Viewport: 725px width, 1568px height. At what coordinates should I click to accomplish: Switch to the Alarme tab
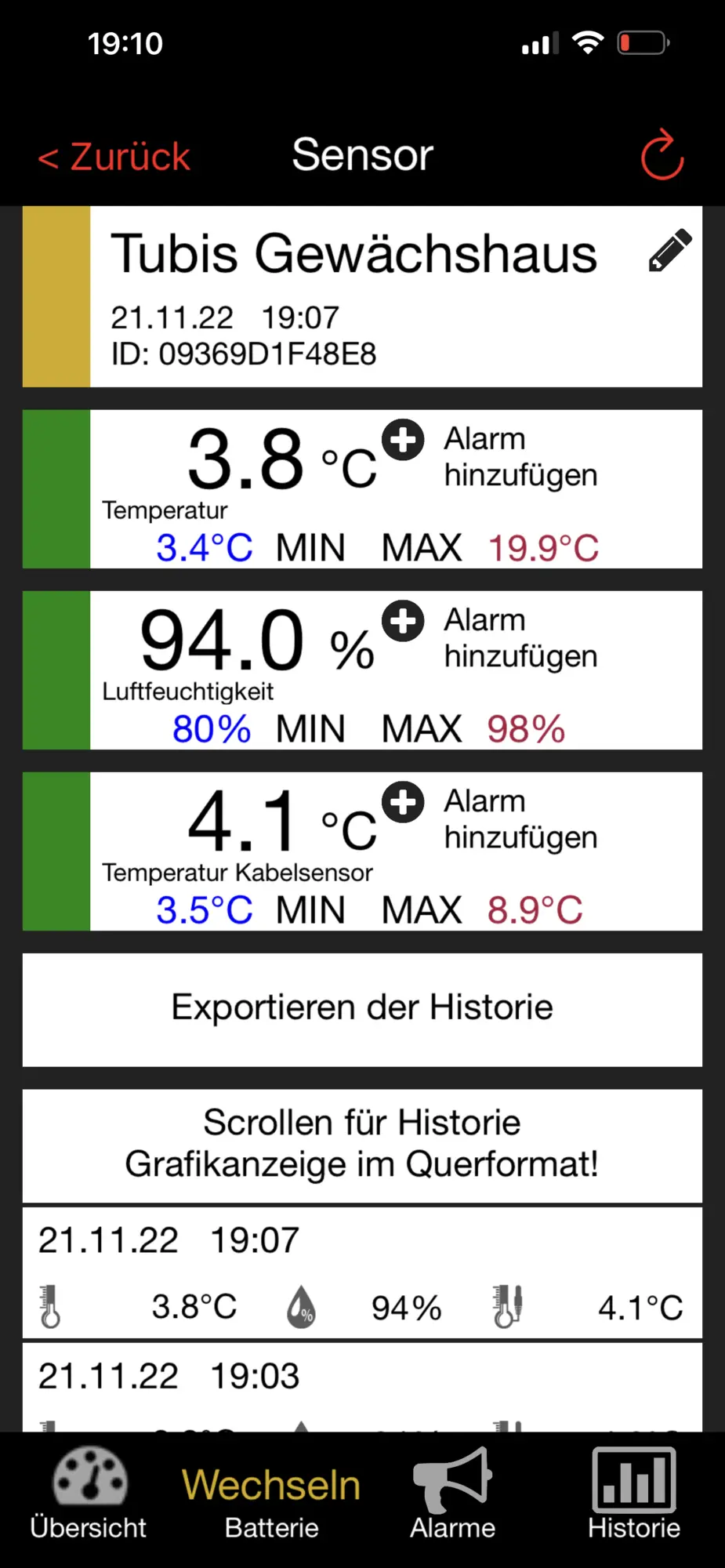click(452, 1495)
